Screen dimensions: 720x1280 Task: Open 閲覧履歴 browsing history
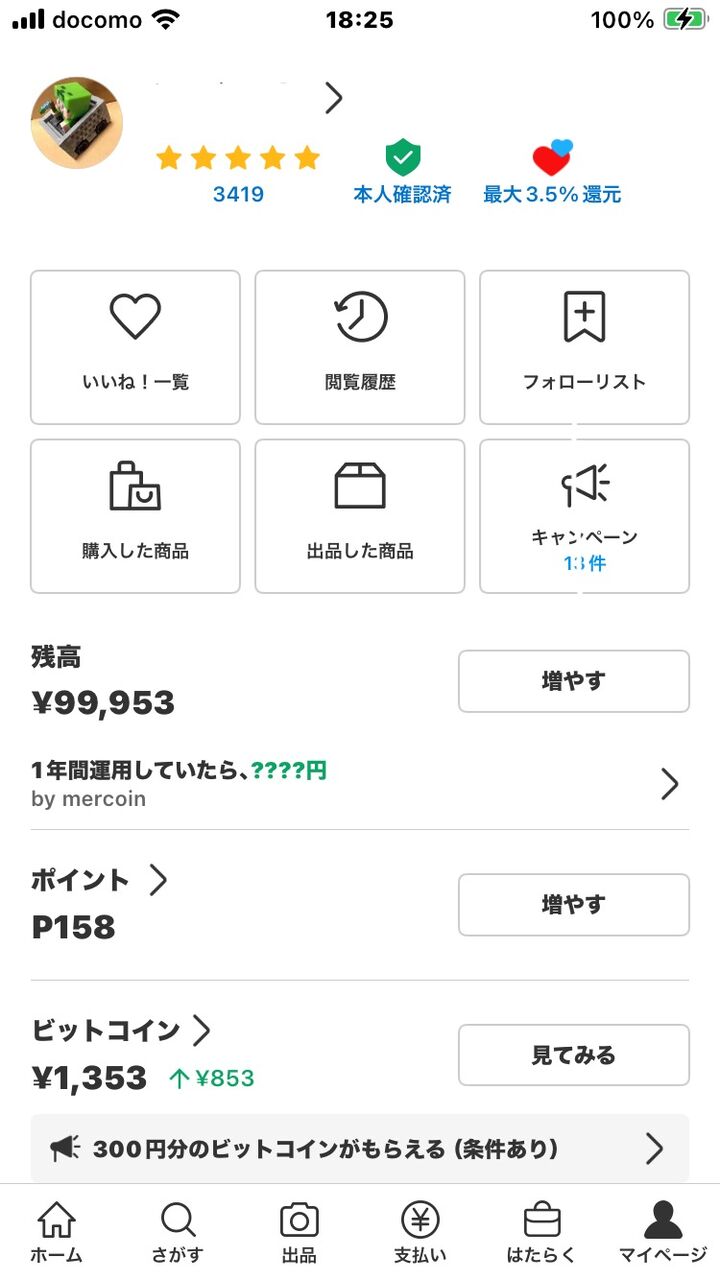[x=360, y=347]
